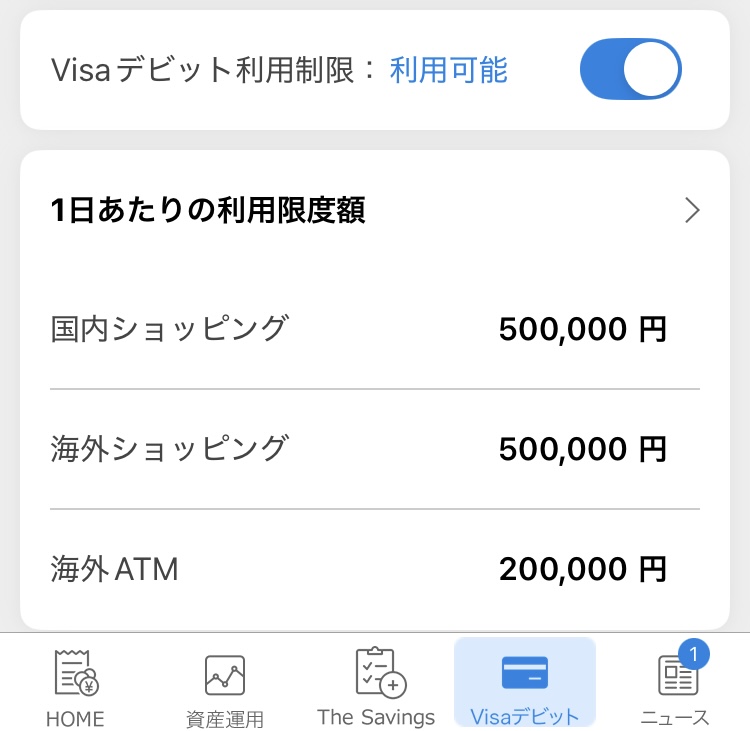Open the 資産運用 tab
The image size is (750, 731).
coord(225,687)
